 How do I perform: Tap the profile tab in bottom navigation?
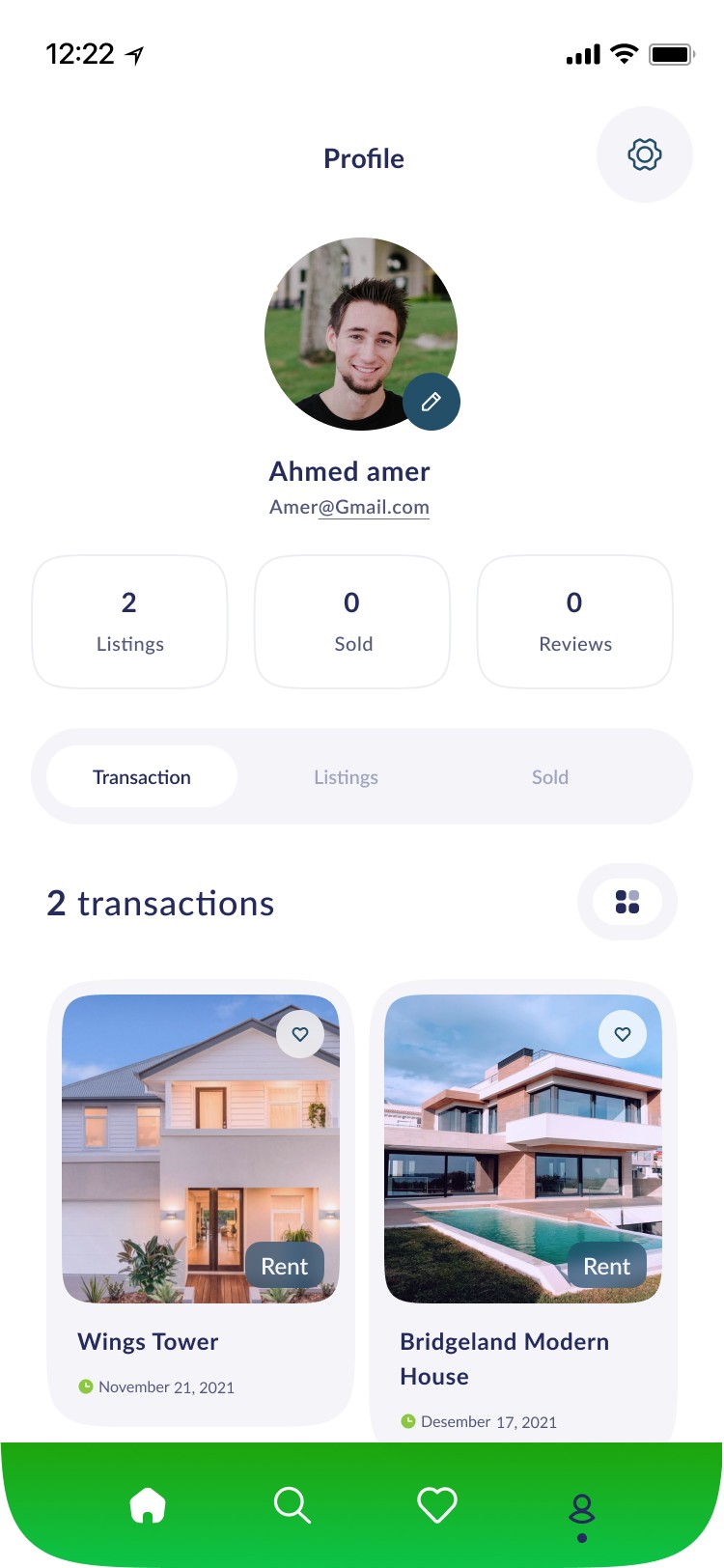point(582,1512)
